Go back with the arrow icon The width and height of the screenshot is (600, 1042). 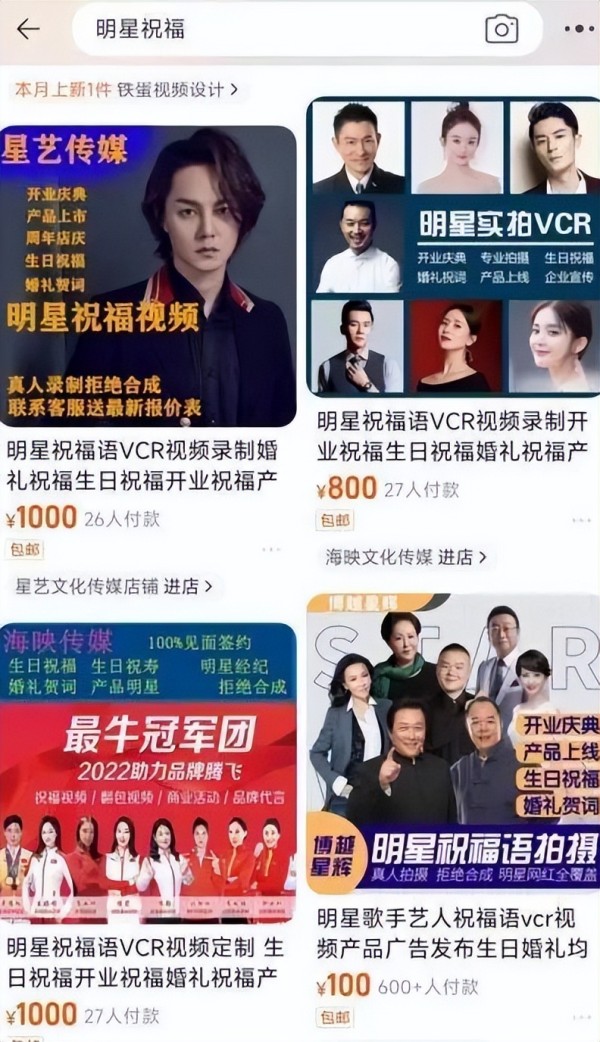(28, 29)
